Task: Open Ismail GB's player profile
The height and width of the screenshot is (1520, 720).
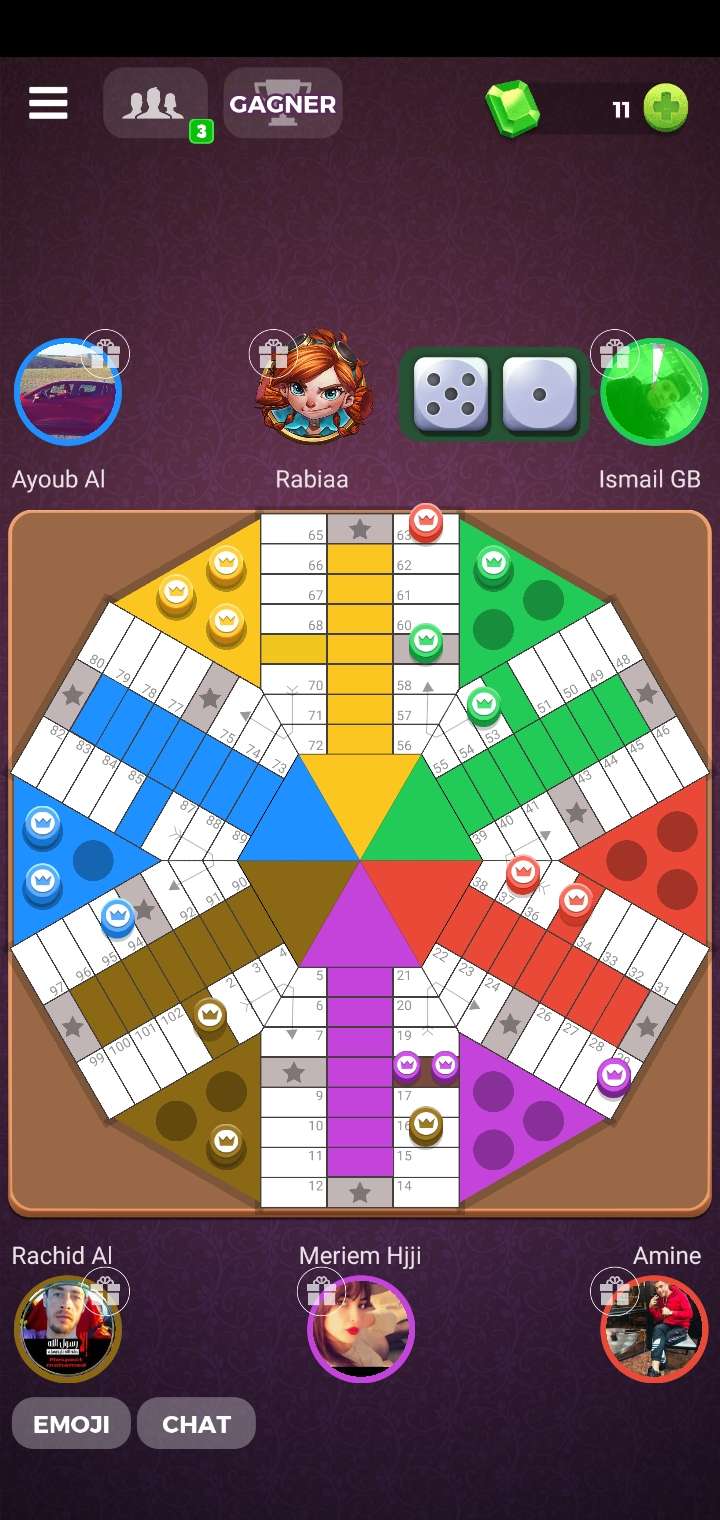Action: click(656, 394)
